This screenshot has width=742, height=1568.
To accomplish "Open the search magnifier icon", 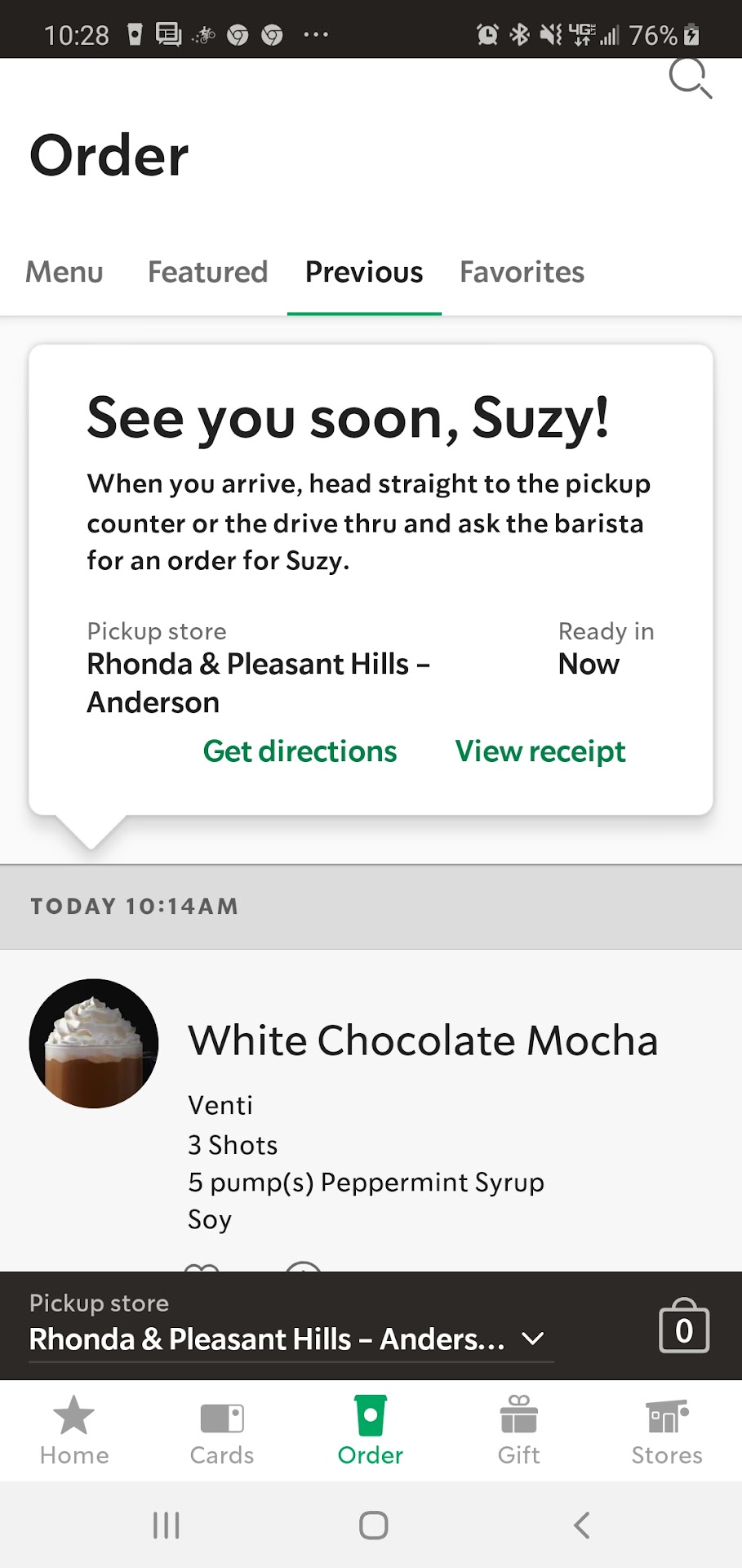I will click(690, 78).
